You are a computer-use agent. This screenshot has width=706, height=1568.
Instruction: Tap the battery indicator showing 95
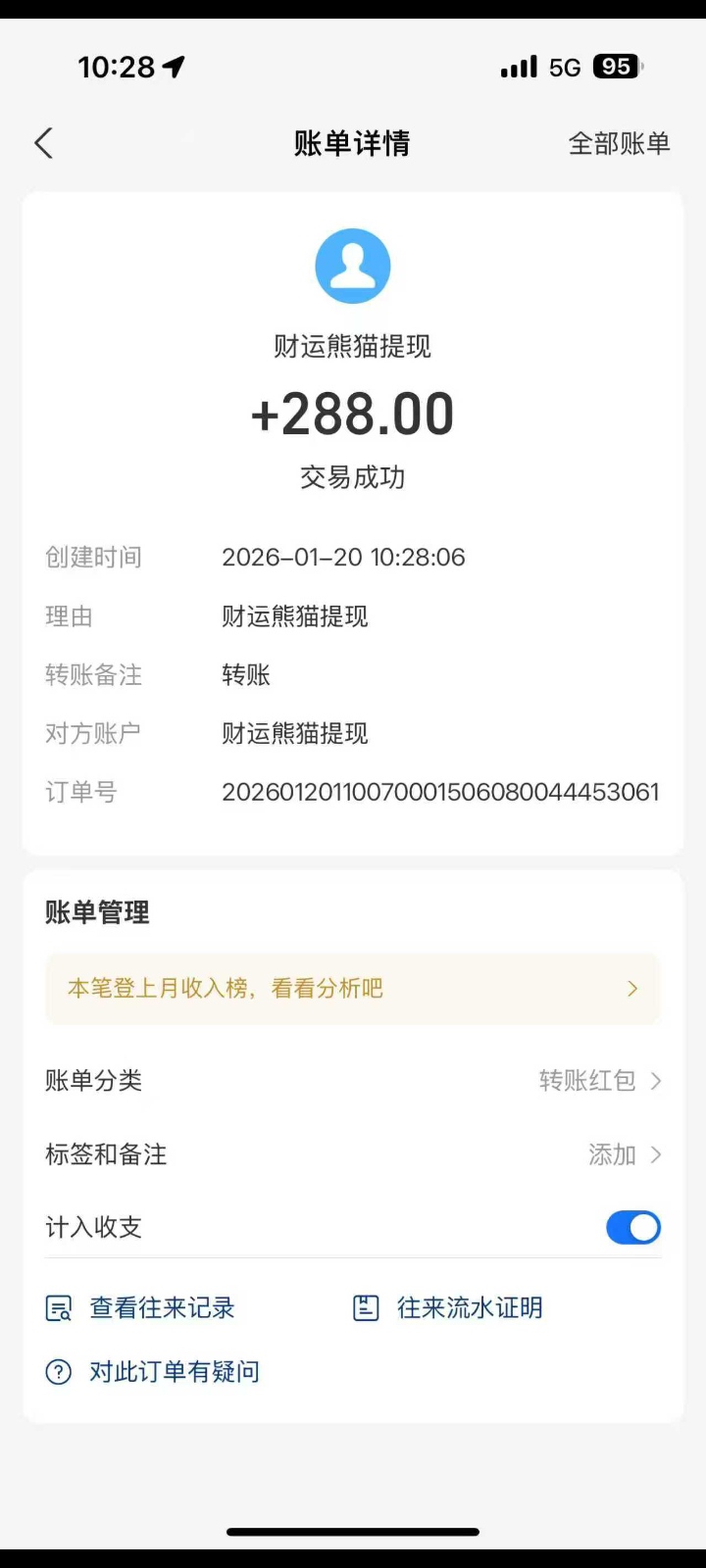(617, 66)
